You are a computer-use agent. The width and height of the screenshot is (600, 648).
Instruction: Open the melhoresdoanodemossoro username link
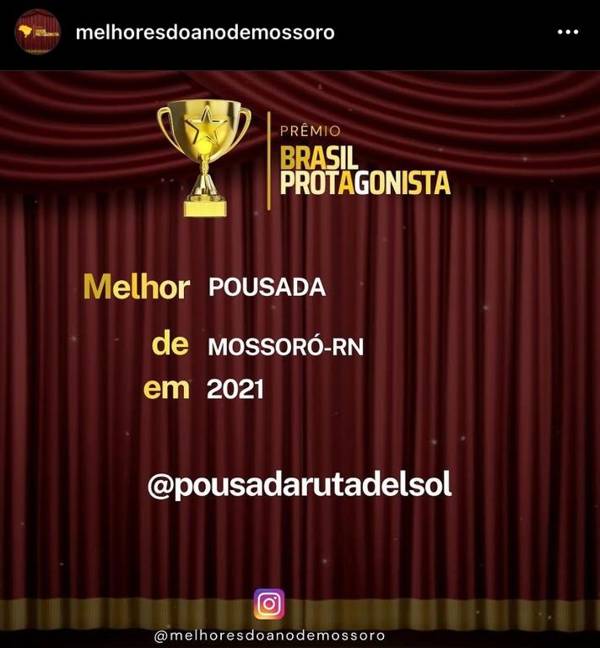205,32
